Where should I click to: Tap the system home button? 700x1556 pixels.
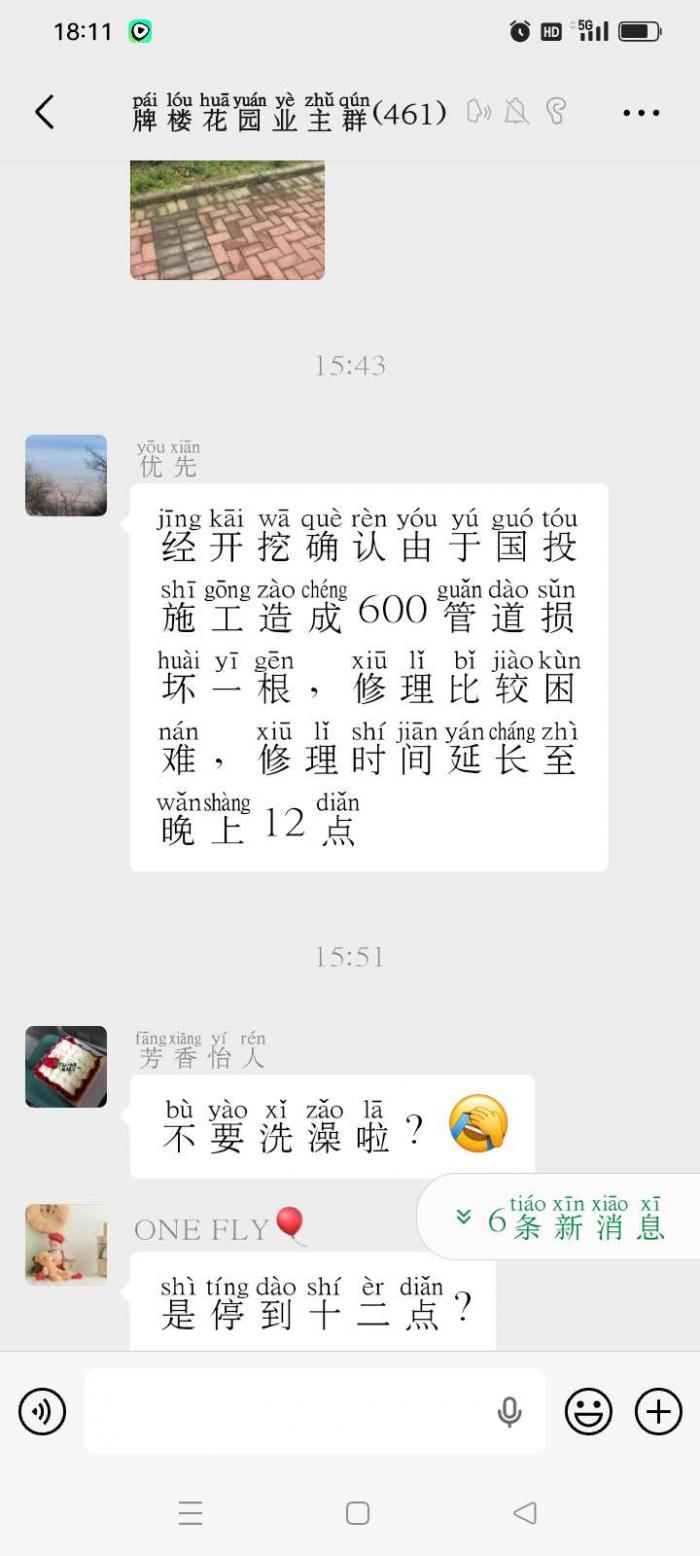tap(358, 1513)
